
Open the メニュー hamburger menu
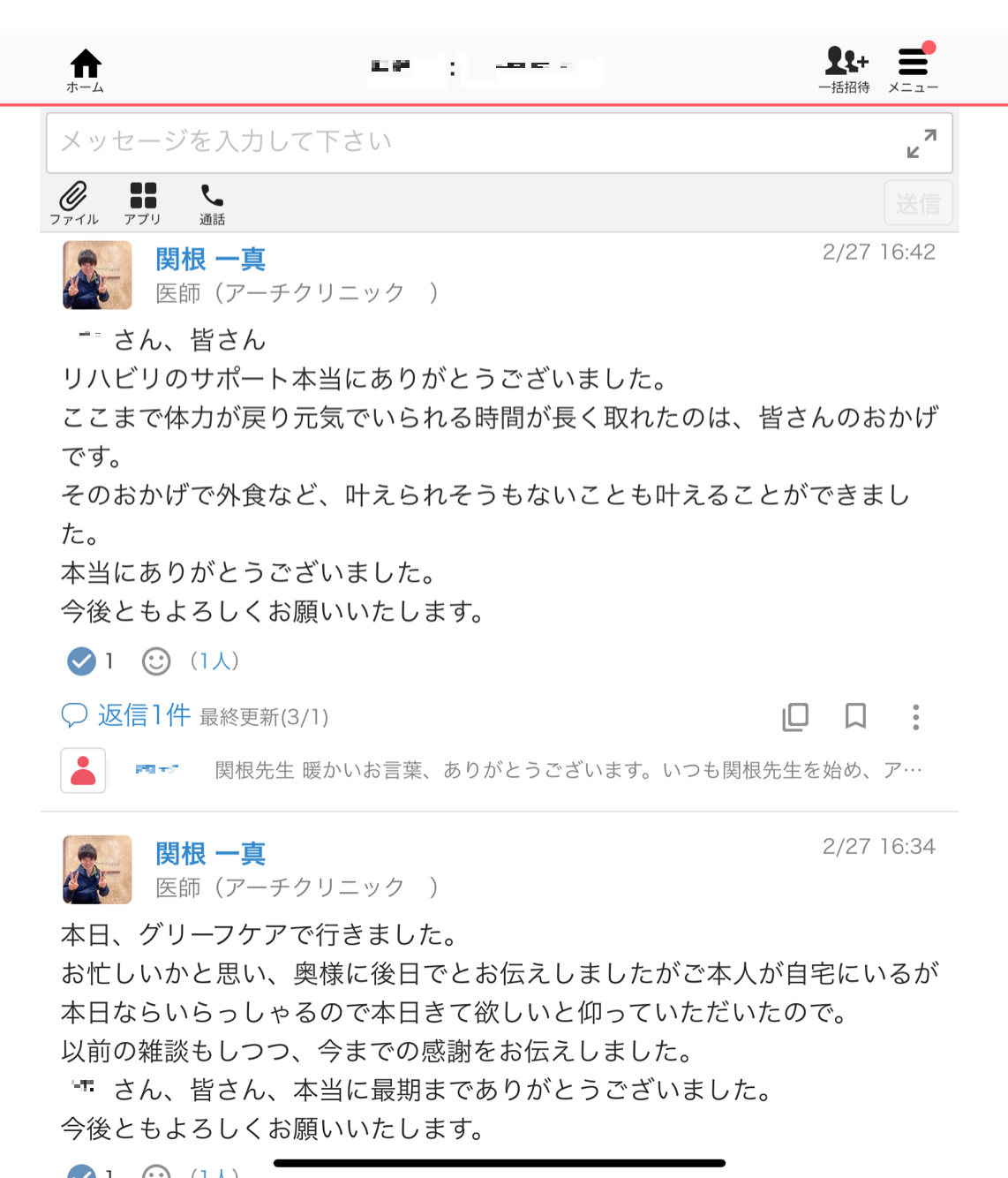click(913, 71)
